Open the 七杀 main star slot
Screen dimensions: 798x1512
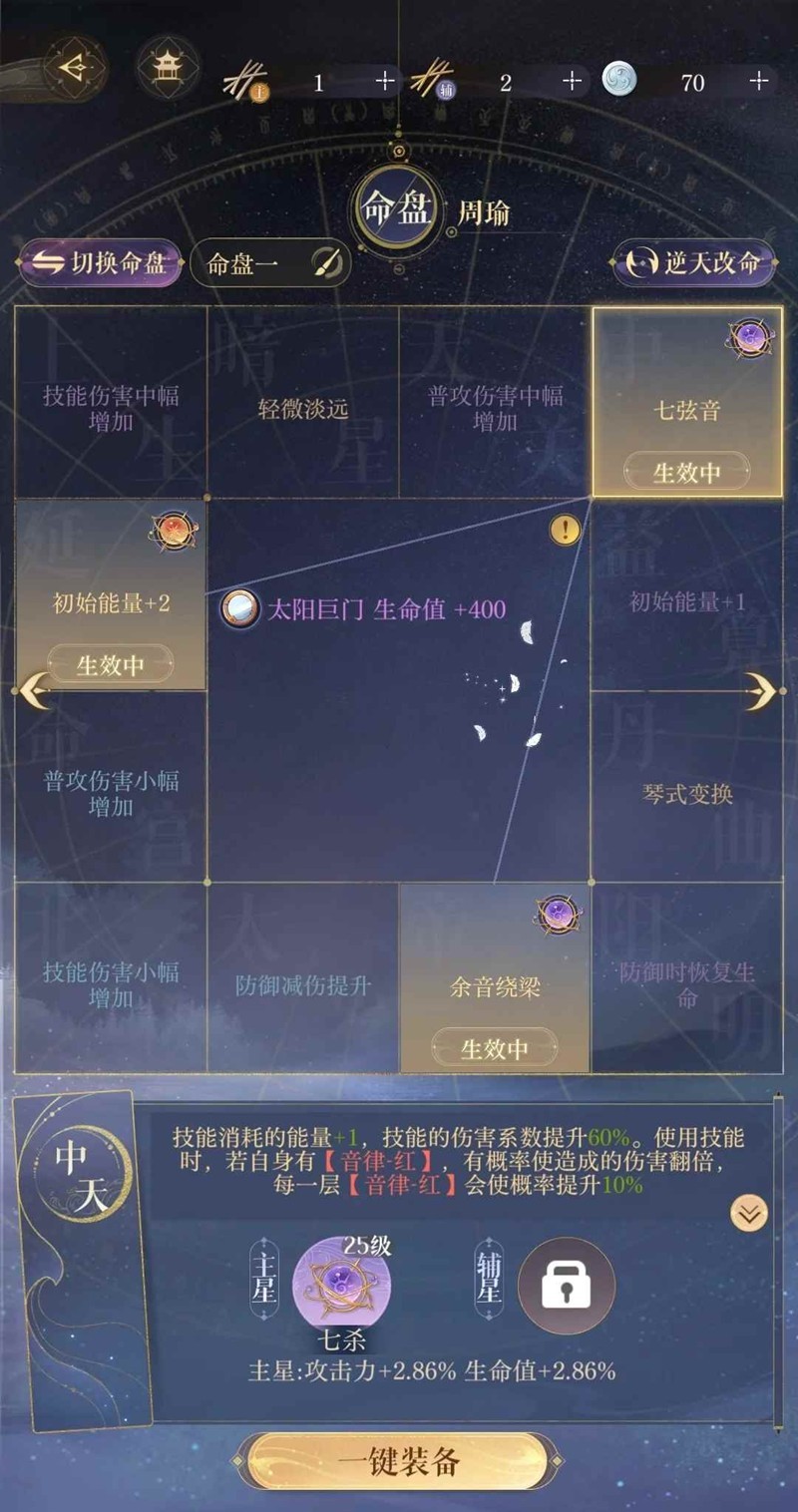pyautogui.click(x=342, y=1285)
